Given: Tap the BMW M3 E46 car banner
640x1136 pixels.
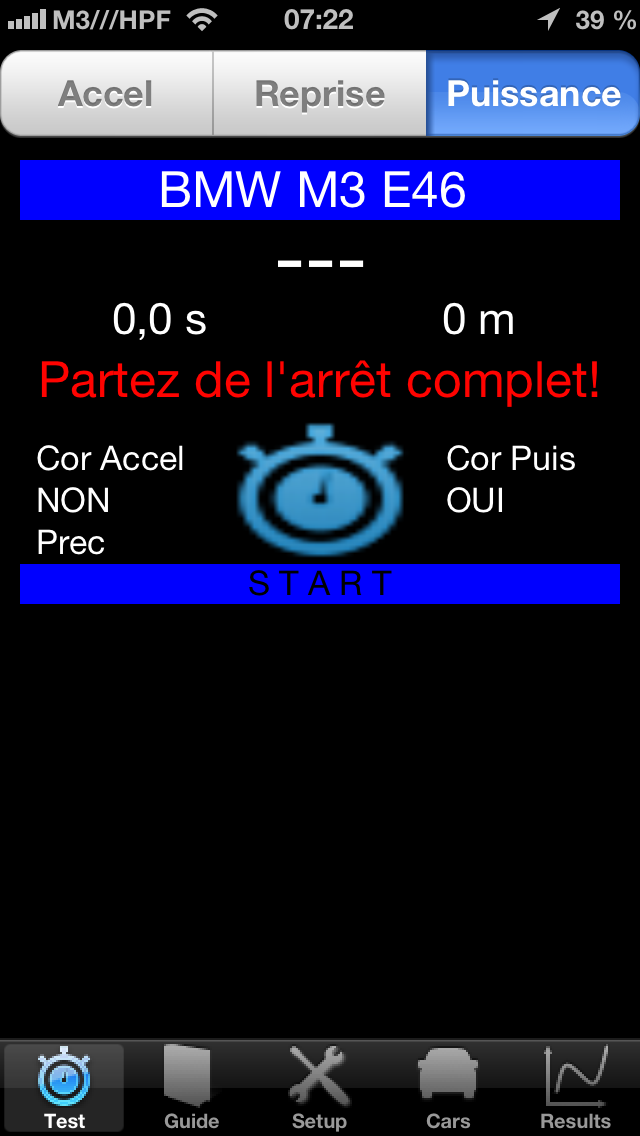Looking at the screenshot, I should pyautogui.click(x=320, y=190).
